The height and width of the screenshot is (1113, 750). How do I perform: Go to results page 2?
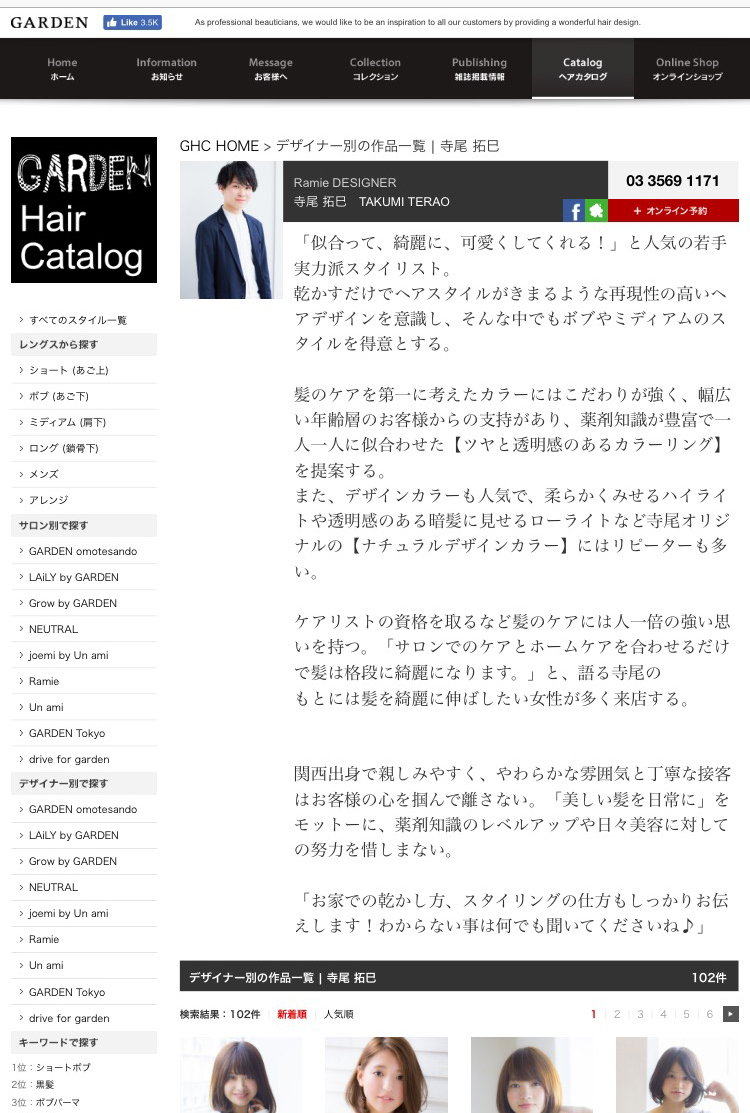click(617, 1014)
